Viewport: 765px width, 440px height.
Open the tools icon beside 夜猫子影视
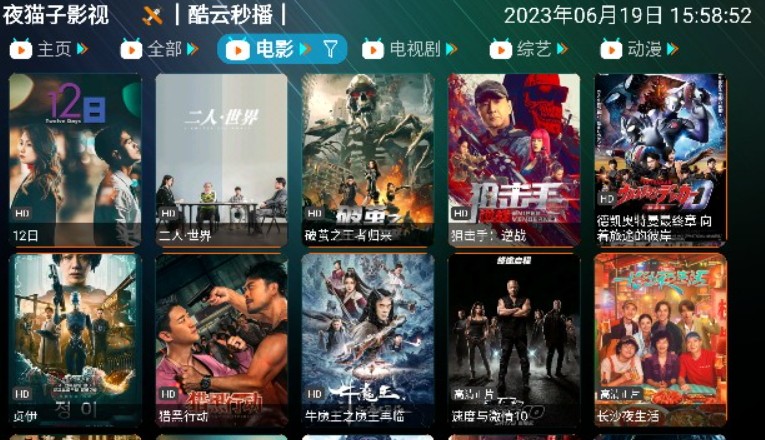click(152, 16)
